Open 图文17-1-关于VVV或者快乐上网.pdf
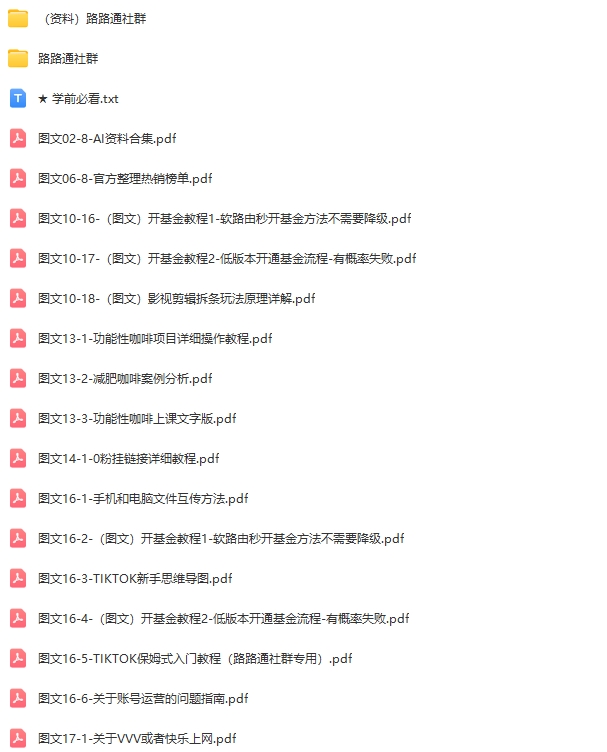This screenshot has width=607, height=752. (x=137, y=738)
